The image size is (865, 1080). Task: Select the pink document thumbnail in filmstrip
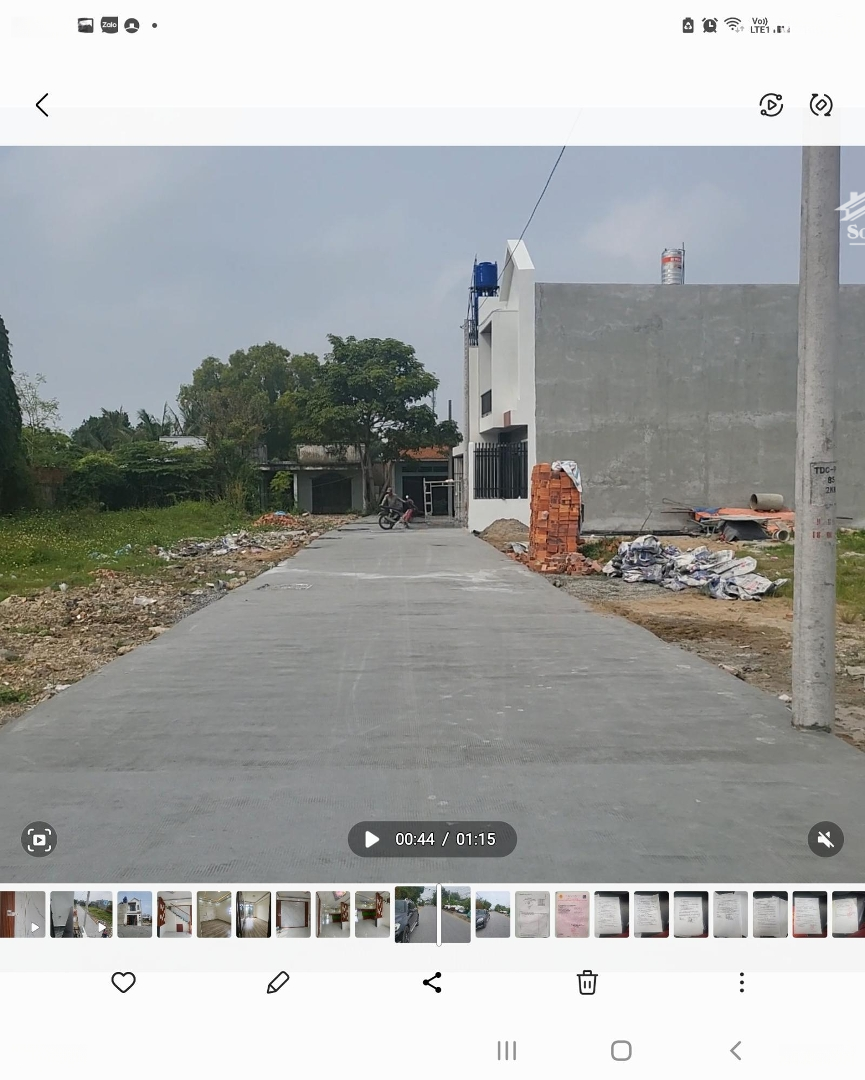572,914
